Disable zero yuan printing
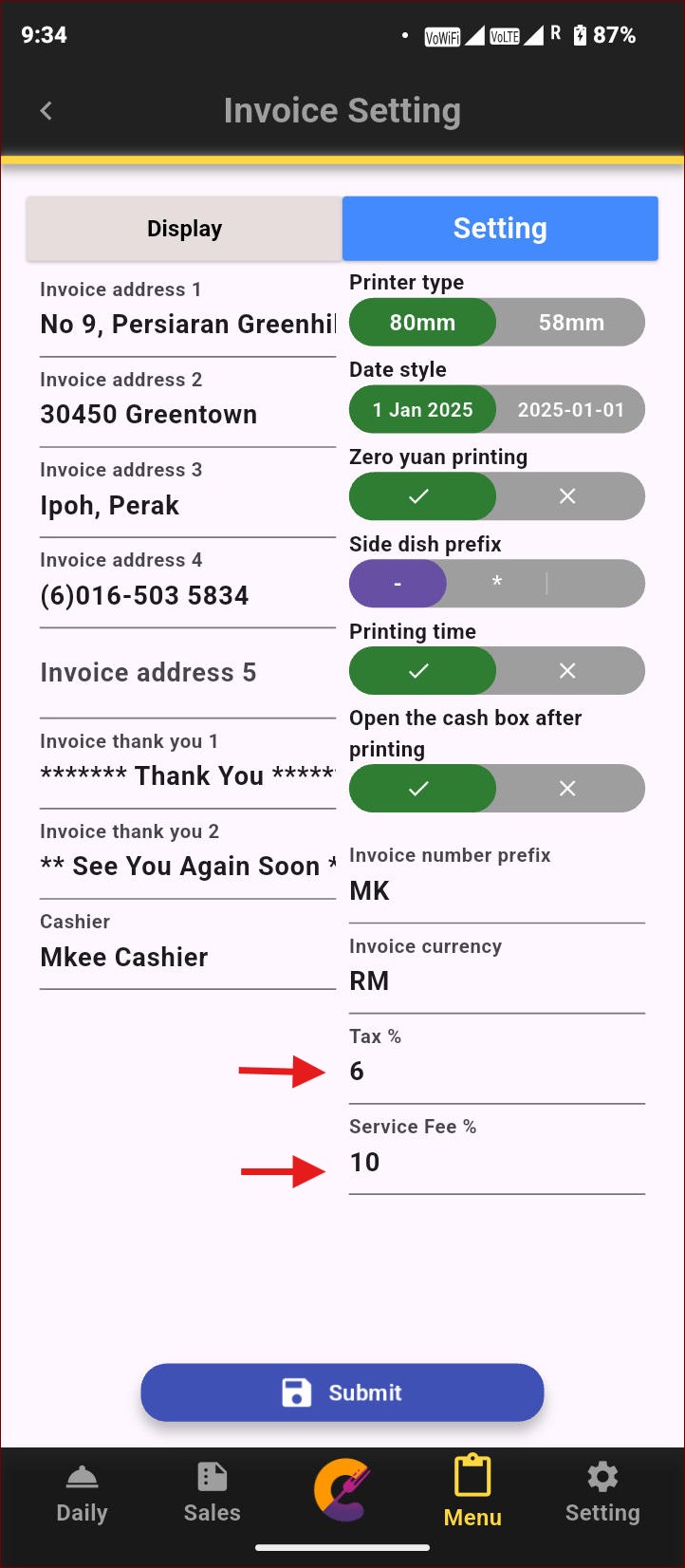This screenshot has height=1568, width=685. coord(567,496)
